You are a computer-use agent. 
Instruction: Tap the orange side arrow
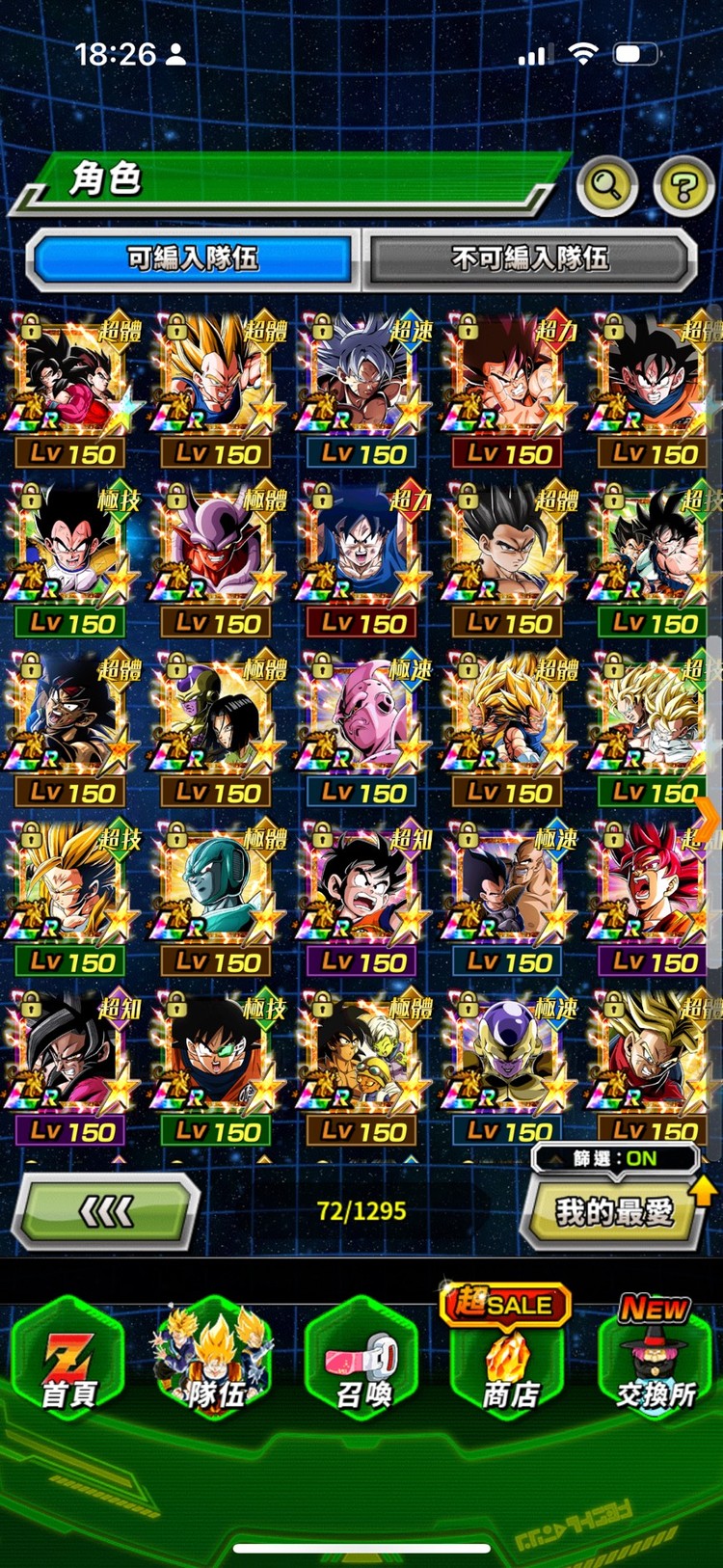tap(709, 821)
